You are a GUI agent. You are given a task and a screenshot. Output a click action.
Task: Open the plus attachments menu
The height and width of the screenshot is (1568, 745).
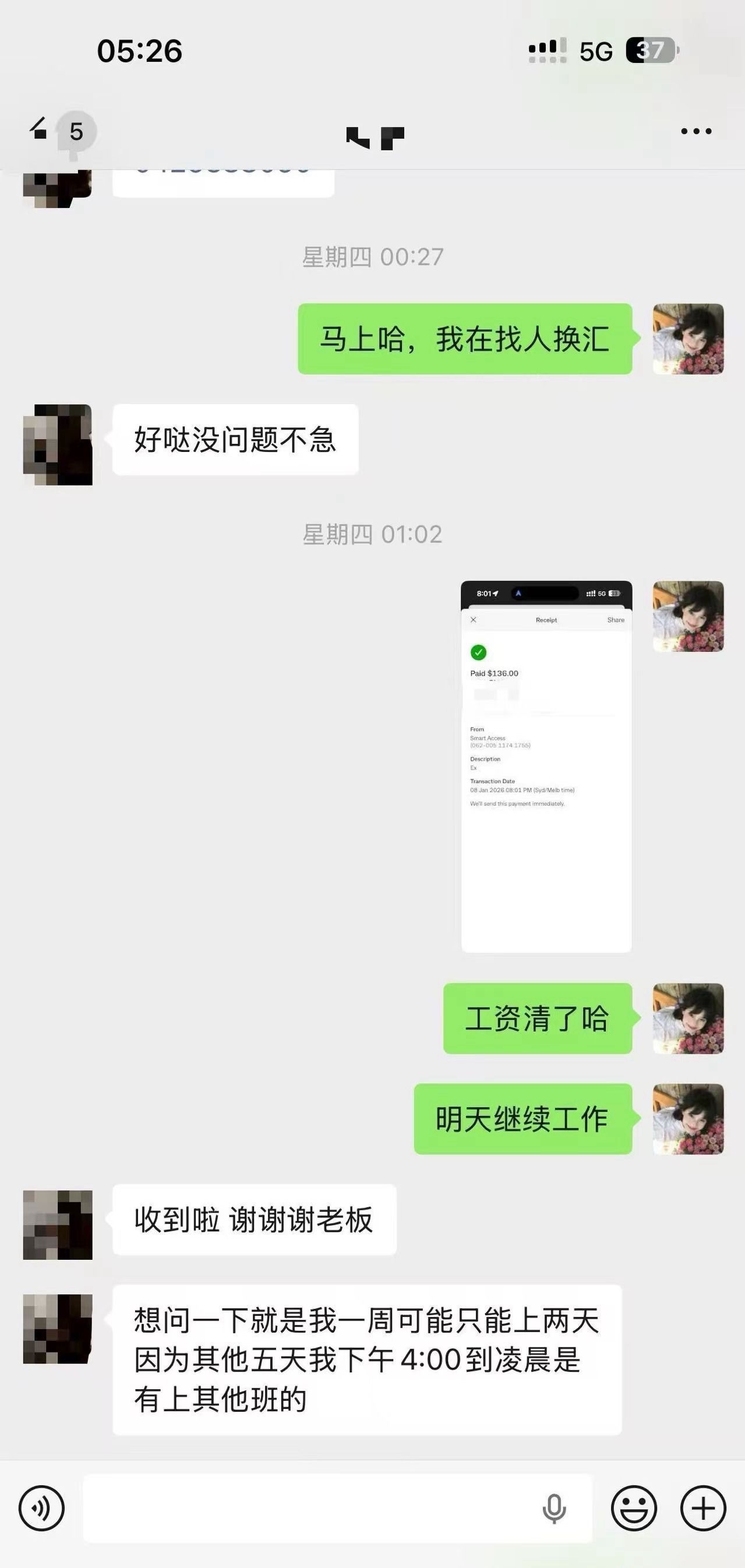703,1509
